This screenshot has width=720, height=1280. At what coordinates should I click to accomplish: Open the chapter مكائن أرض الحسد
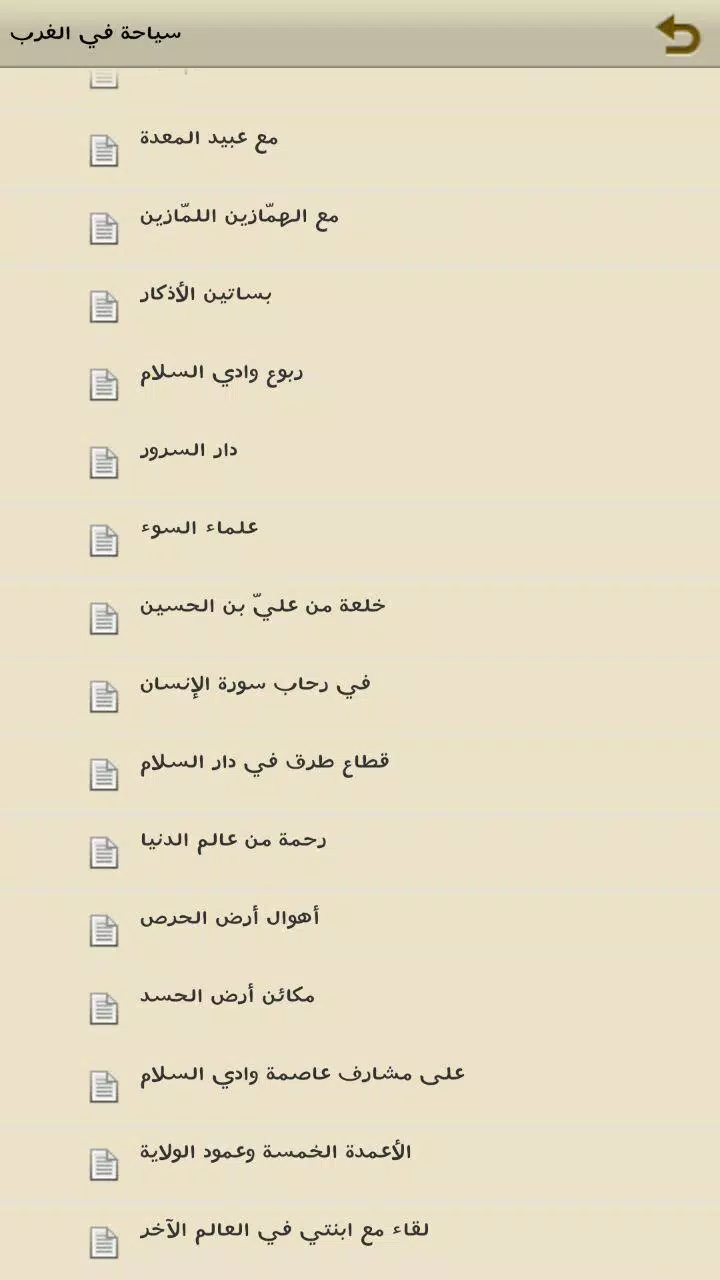point(360,1007)
